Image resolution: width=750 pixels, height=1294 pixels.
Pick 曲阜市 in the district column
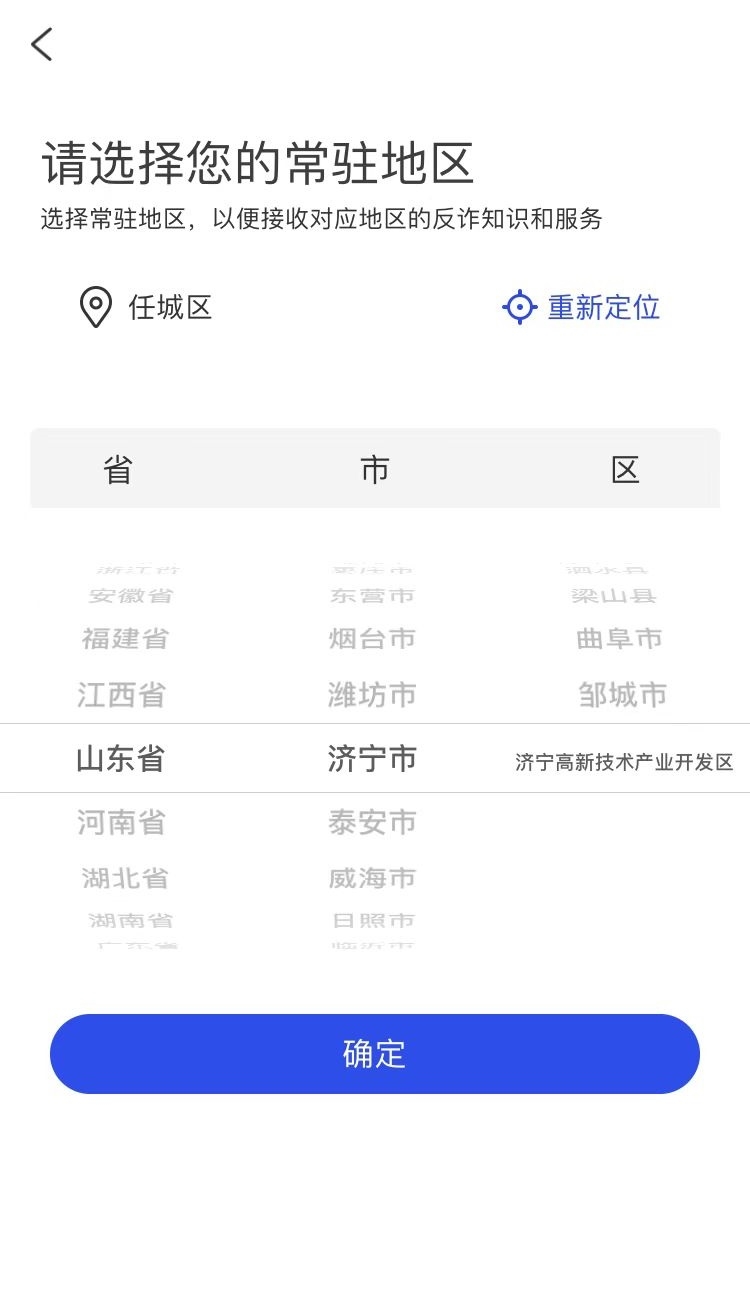pyautogui.click(x=619, y=638)
